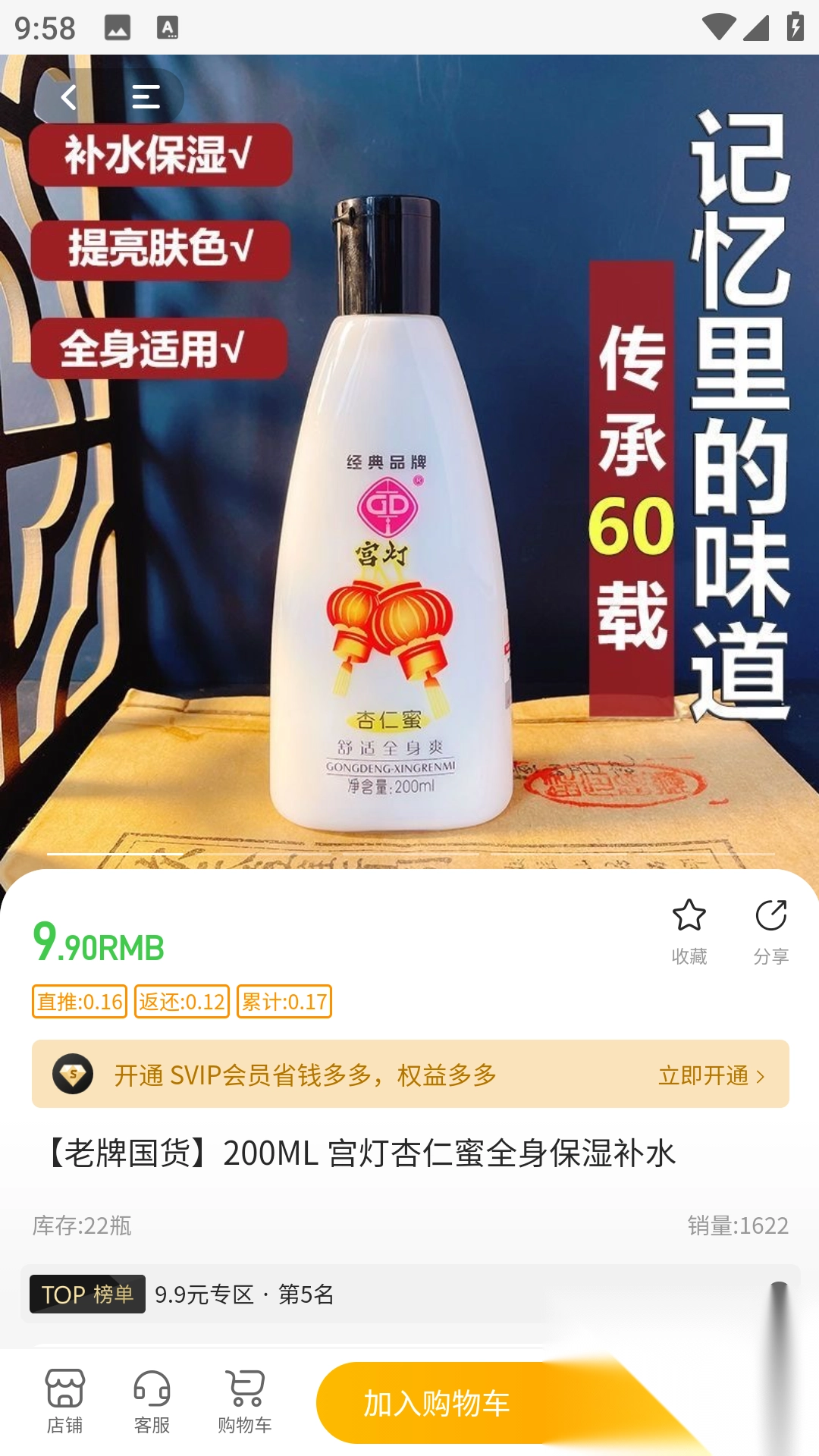Image resolution: width=819 pixels, height=1456 pixels.
Task: Go back using the top-left arrow
Action: point(69,97)
